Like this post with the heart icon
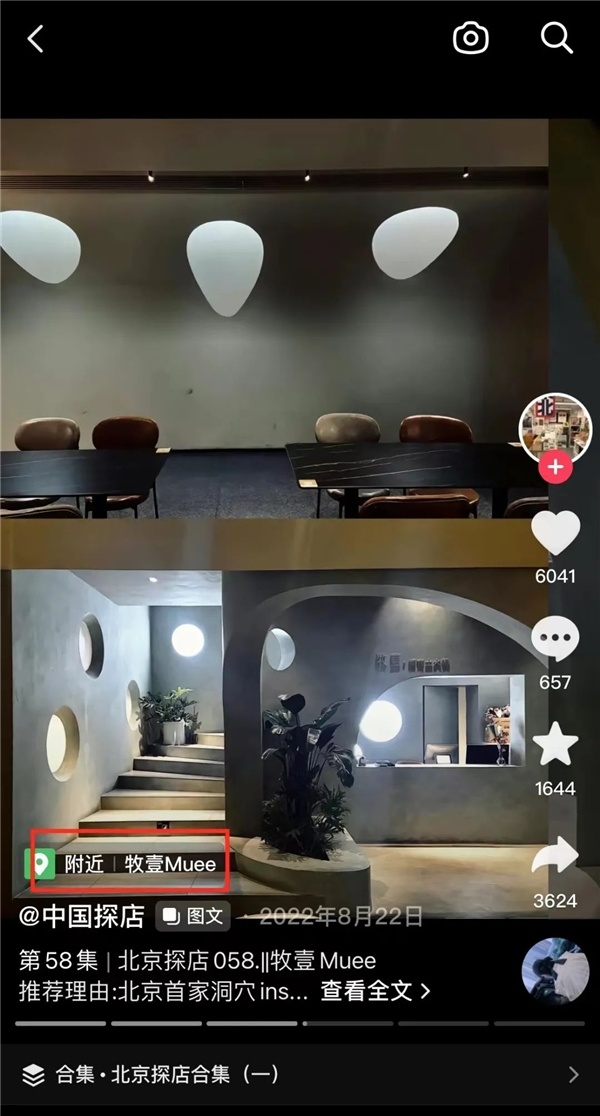600x1116 pixels. click(x=555, y=533)
